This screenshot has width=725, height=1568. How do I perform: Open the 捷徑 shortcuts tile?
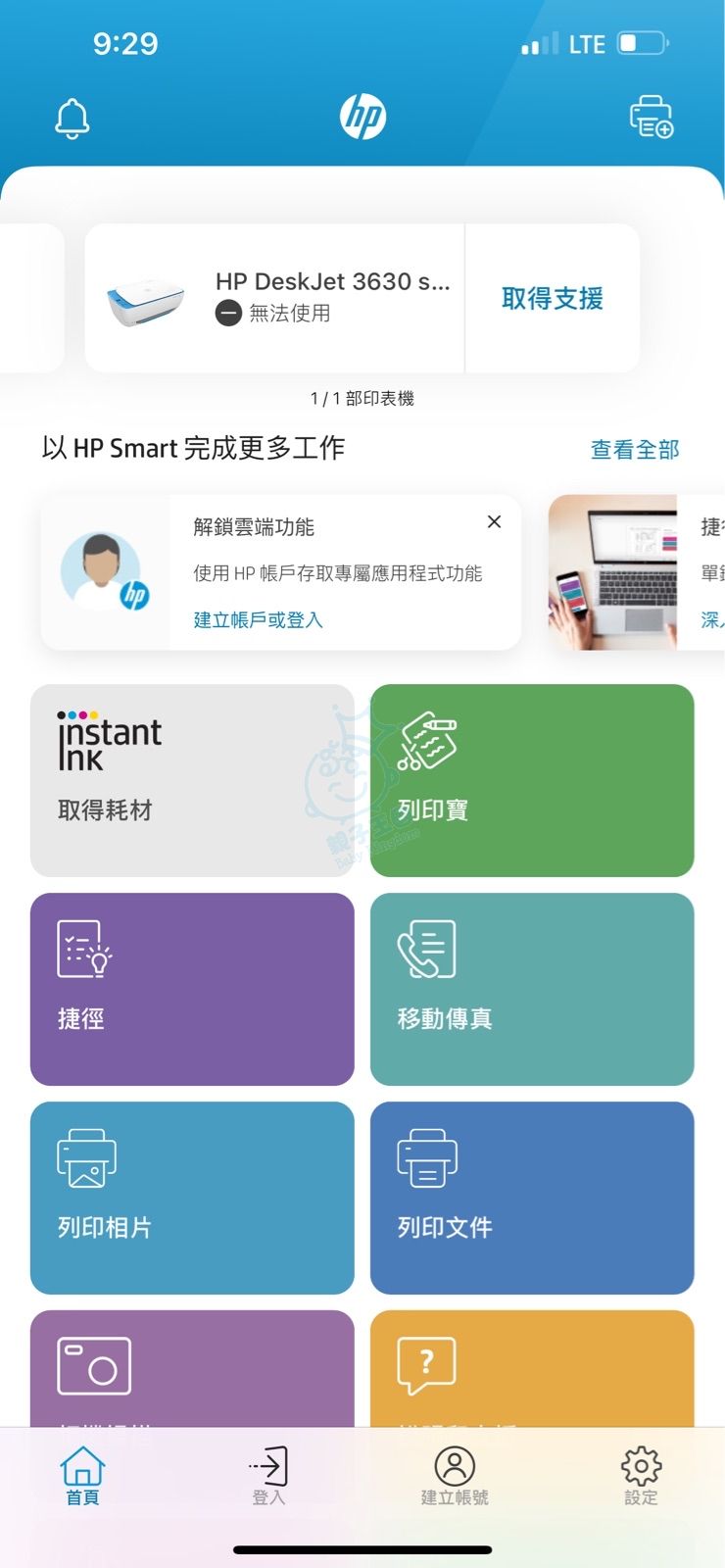(x=191, y=989)
